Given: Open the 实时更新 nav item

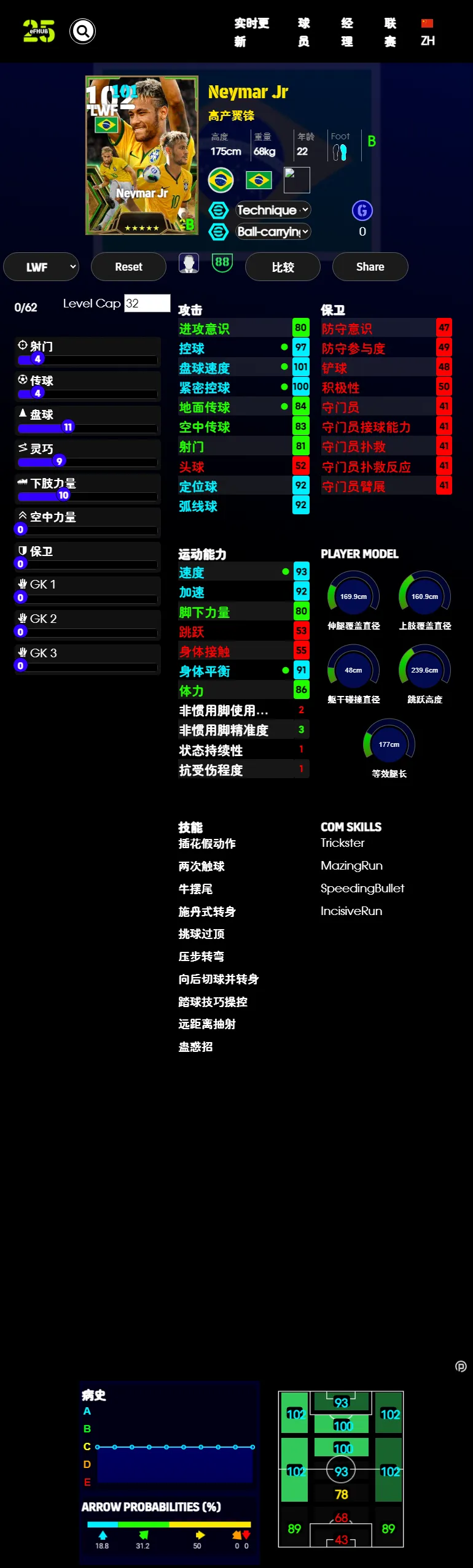Looking at the screenshot, I should pos(251,32).
